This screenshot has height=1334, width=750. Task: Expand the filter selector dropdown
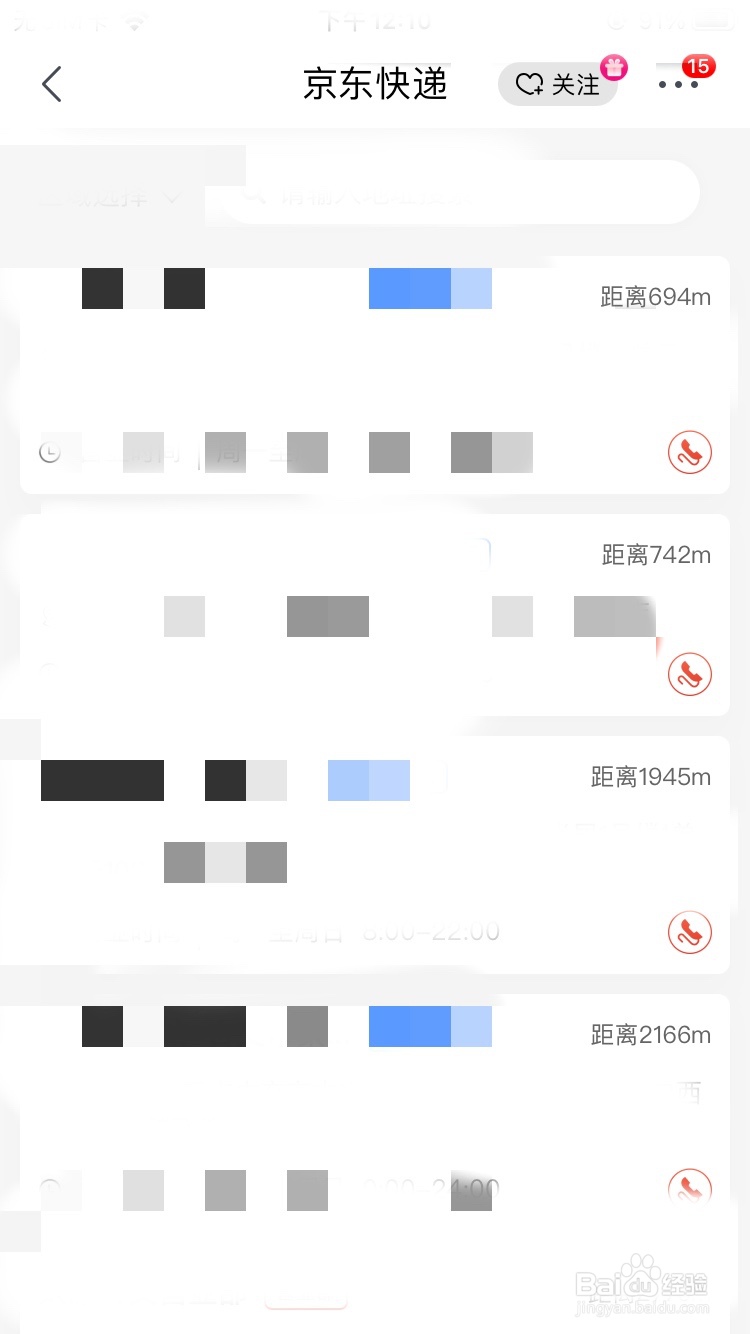pos(110,198)
